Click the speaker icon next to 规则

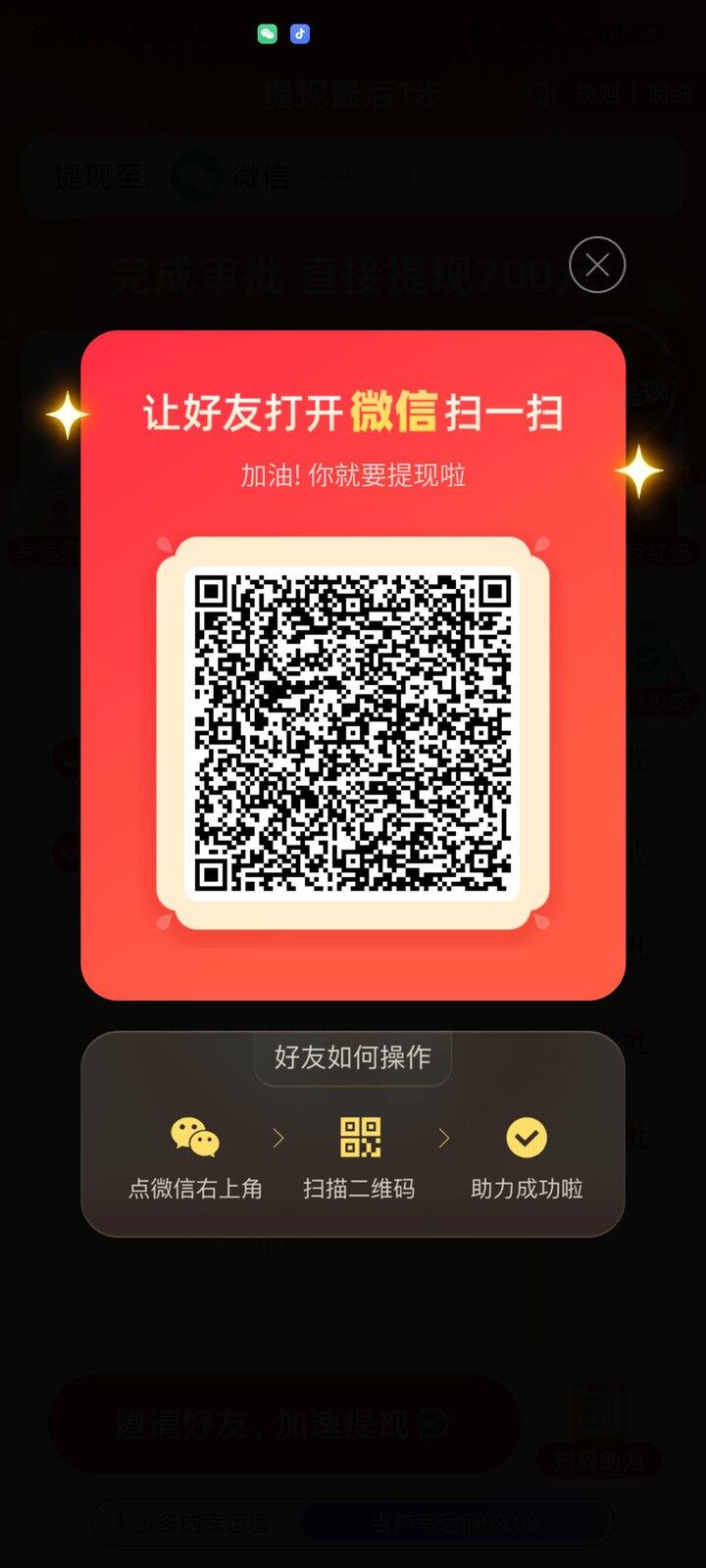[545, 94]
